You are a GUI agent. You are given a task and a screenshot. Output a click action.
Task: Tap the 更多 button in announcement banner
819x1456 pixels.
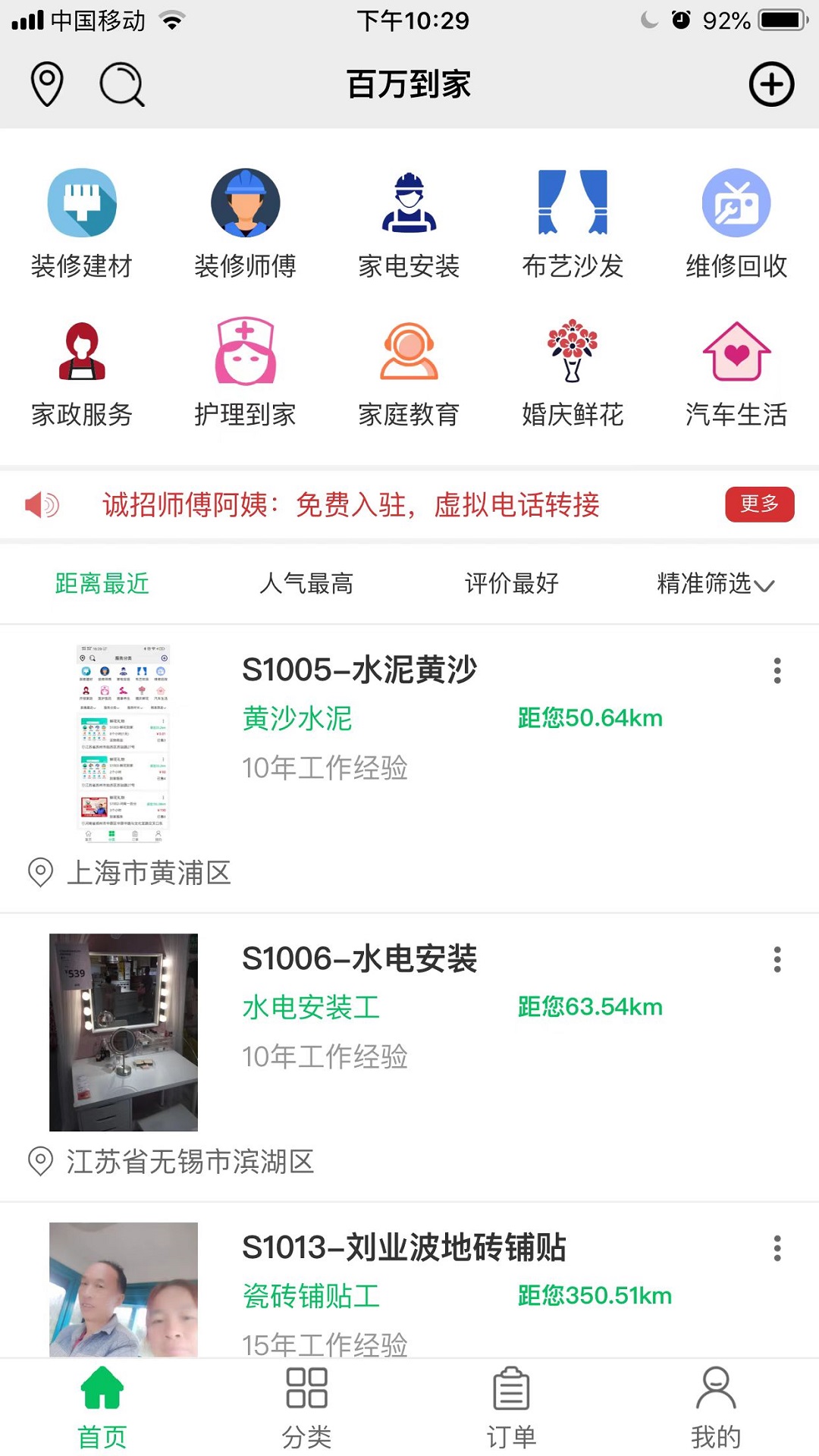(x=759, y=504)
